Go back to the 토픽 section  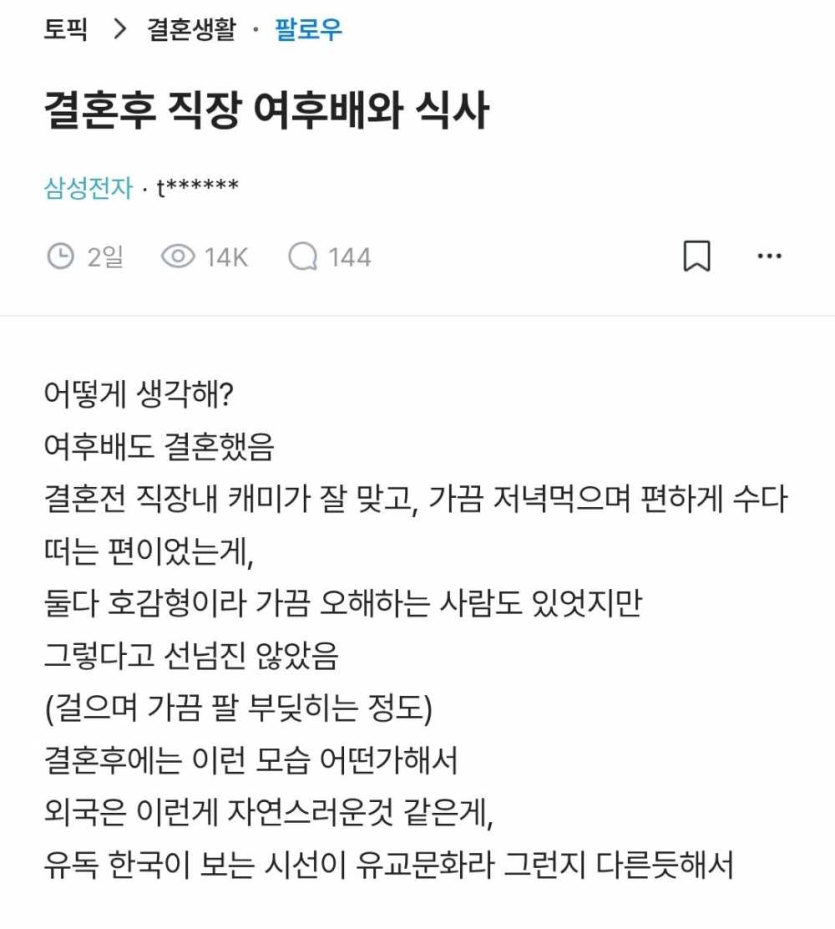[66, 30]
